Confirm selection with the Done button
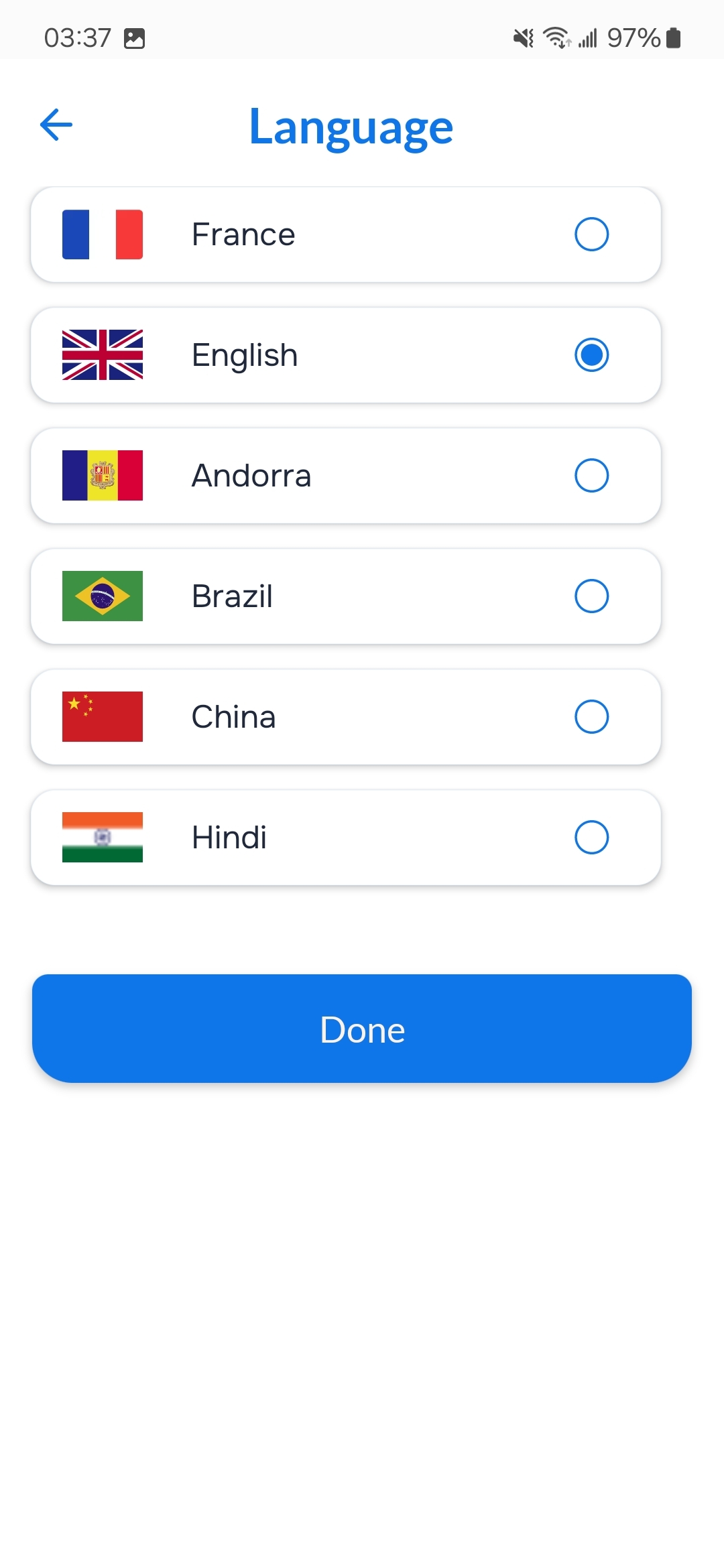Screen dimensions: 724x1568 point(362,1029)
